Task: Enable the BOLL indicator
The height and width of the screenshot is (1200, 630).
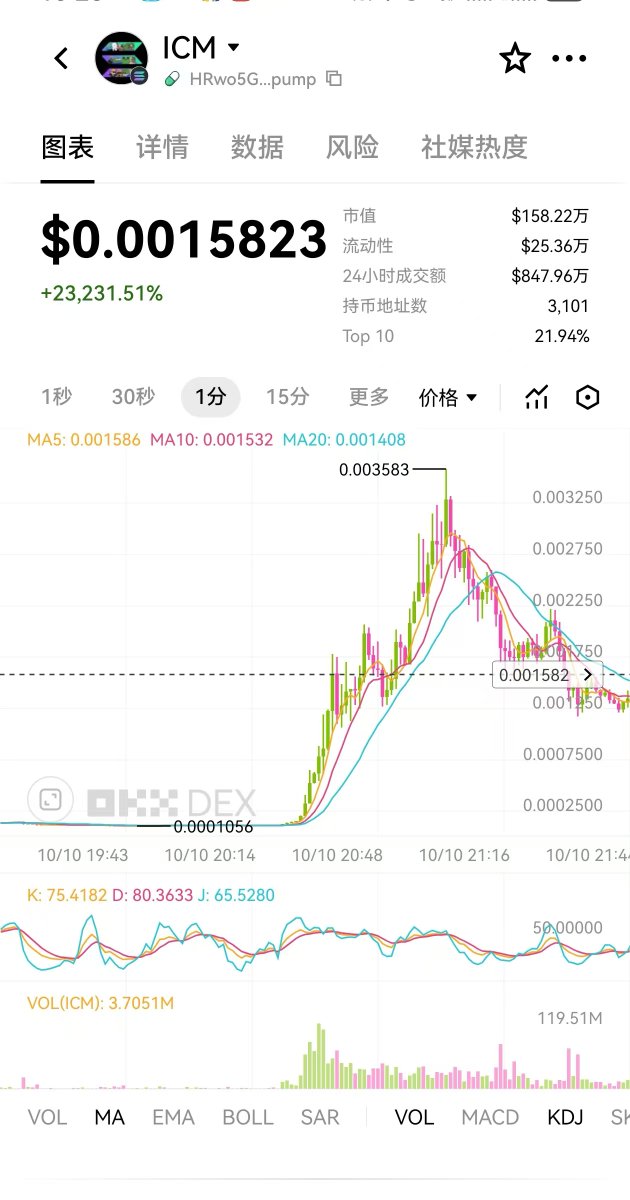Action: (x=247, y=1117)
